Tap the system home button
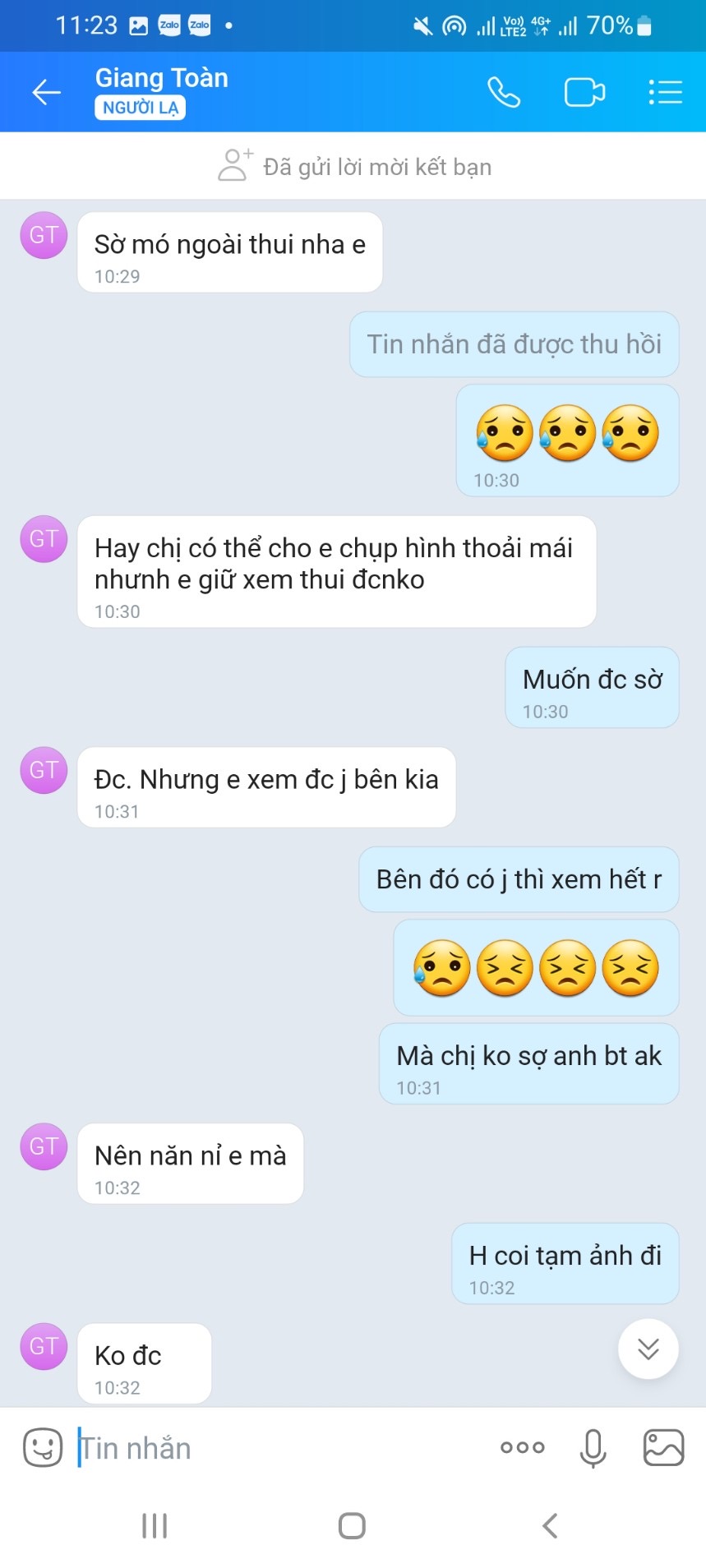706x1568 pixels. click(x=352, y=1526)
